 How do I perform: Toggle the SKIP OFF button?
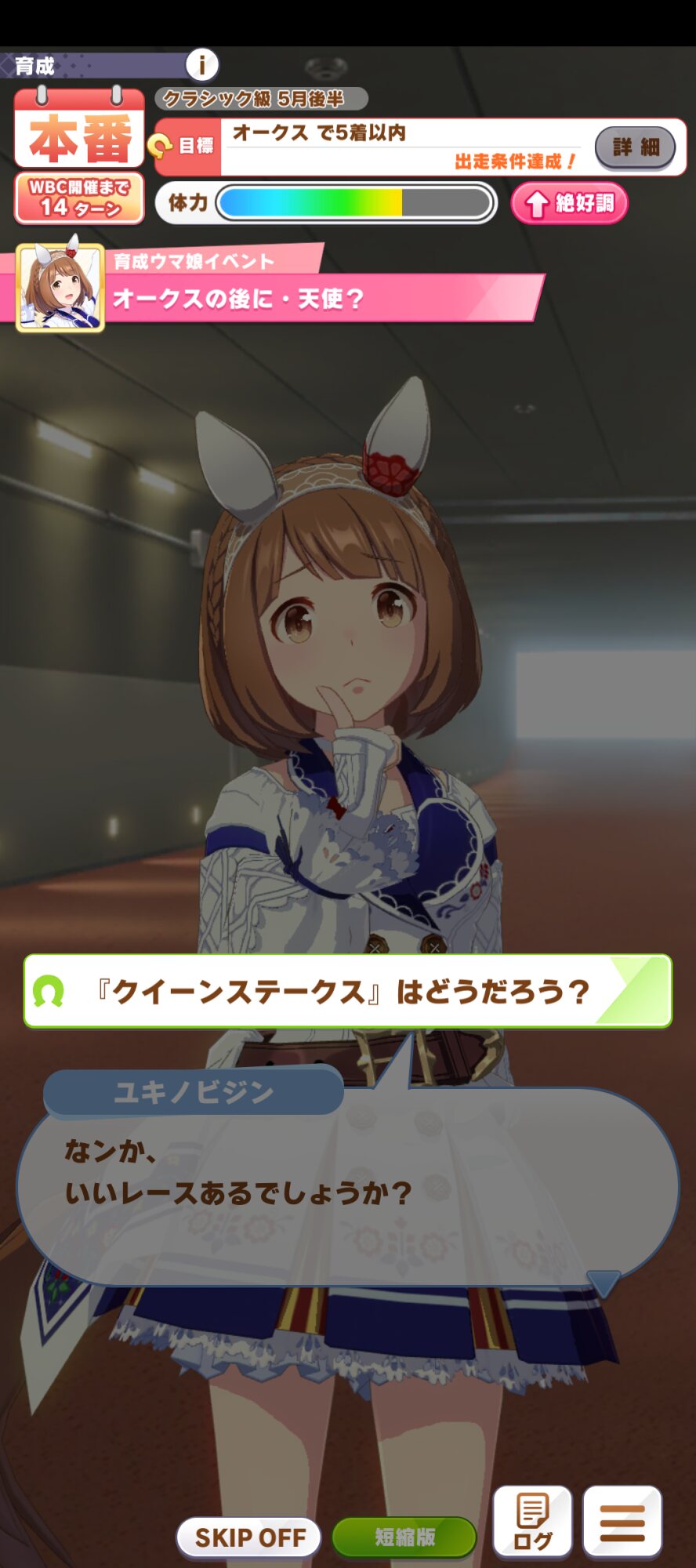249,1537
